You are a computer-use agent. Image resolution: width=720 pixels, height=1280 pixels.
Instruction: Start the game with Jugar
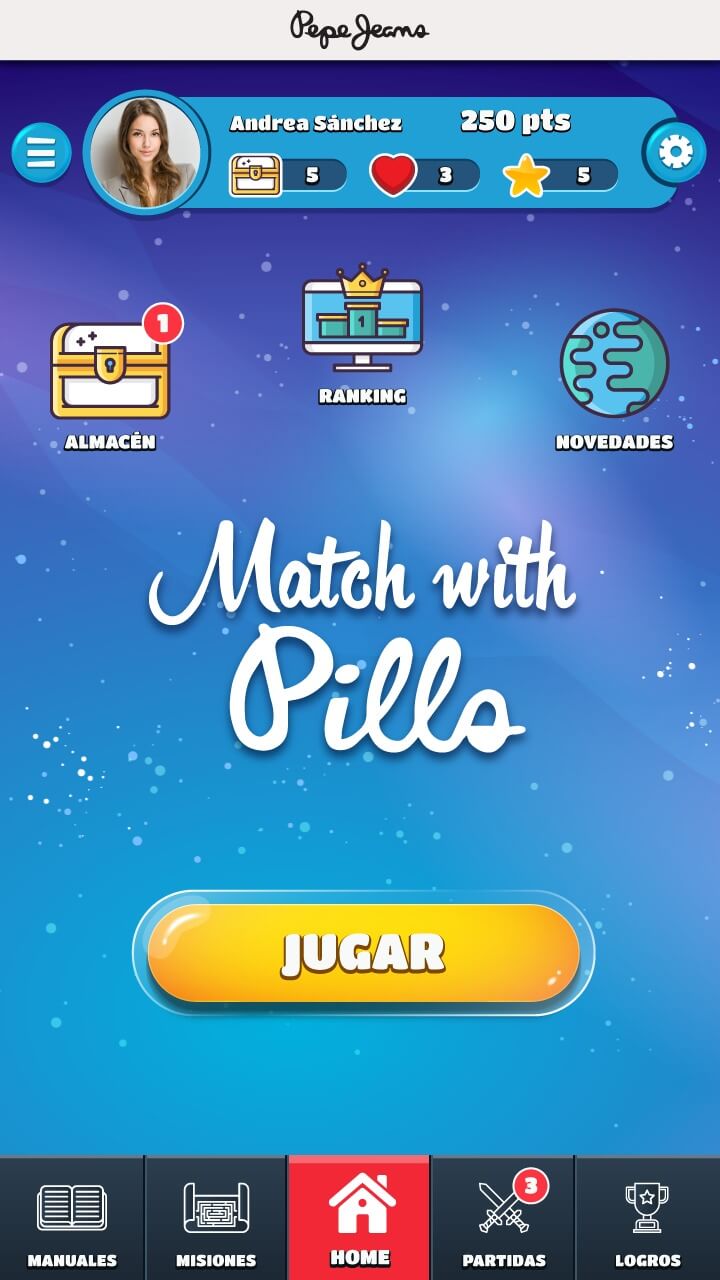[363, 953]
